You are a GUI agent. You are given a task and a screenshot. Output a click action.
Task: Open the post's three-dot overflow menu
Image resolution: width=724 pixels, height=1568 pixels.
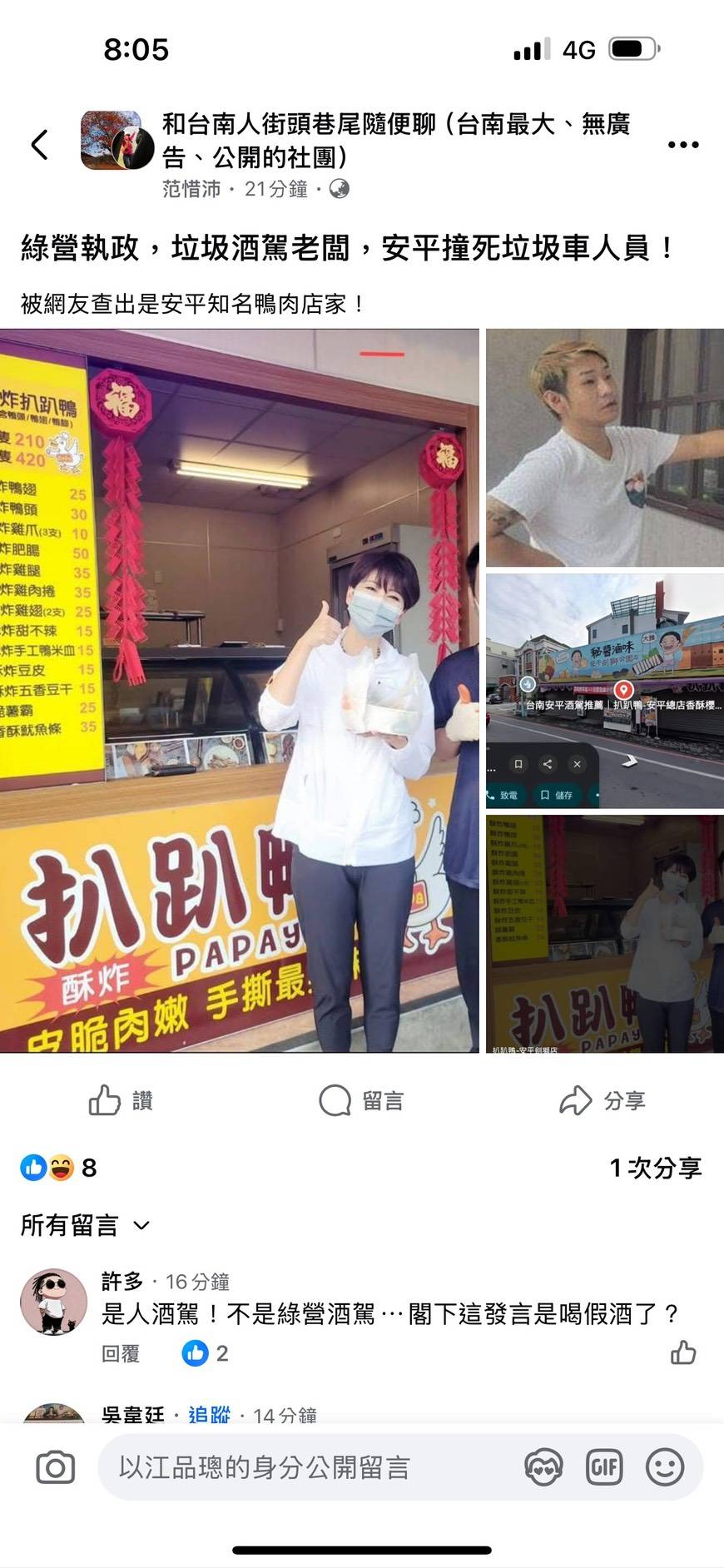point(682,145)
